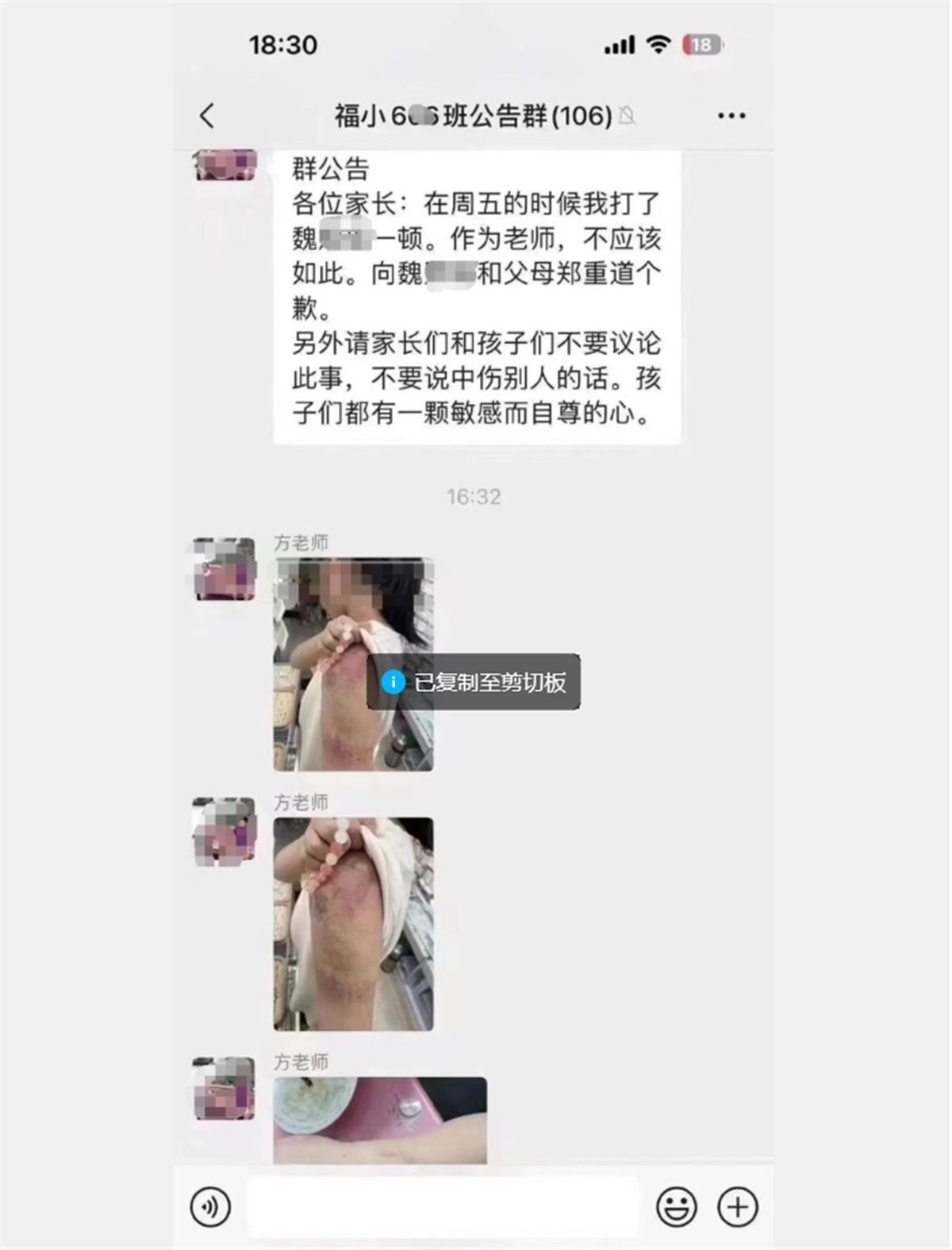Open the emoji sticker panel
Image resolution: width=952 pixels, height=1250 pixels.
(x=676, y=1207)
